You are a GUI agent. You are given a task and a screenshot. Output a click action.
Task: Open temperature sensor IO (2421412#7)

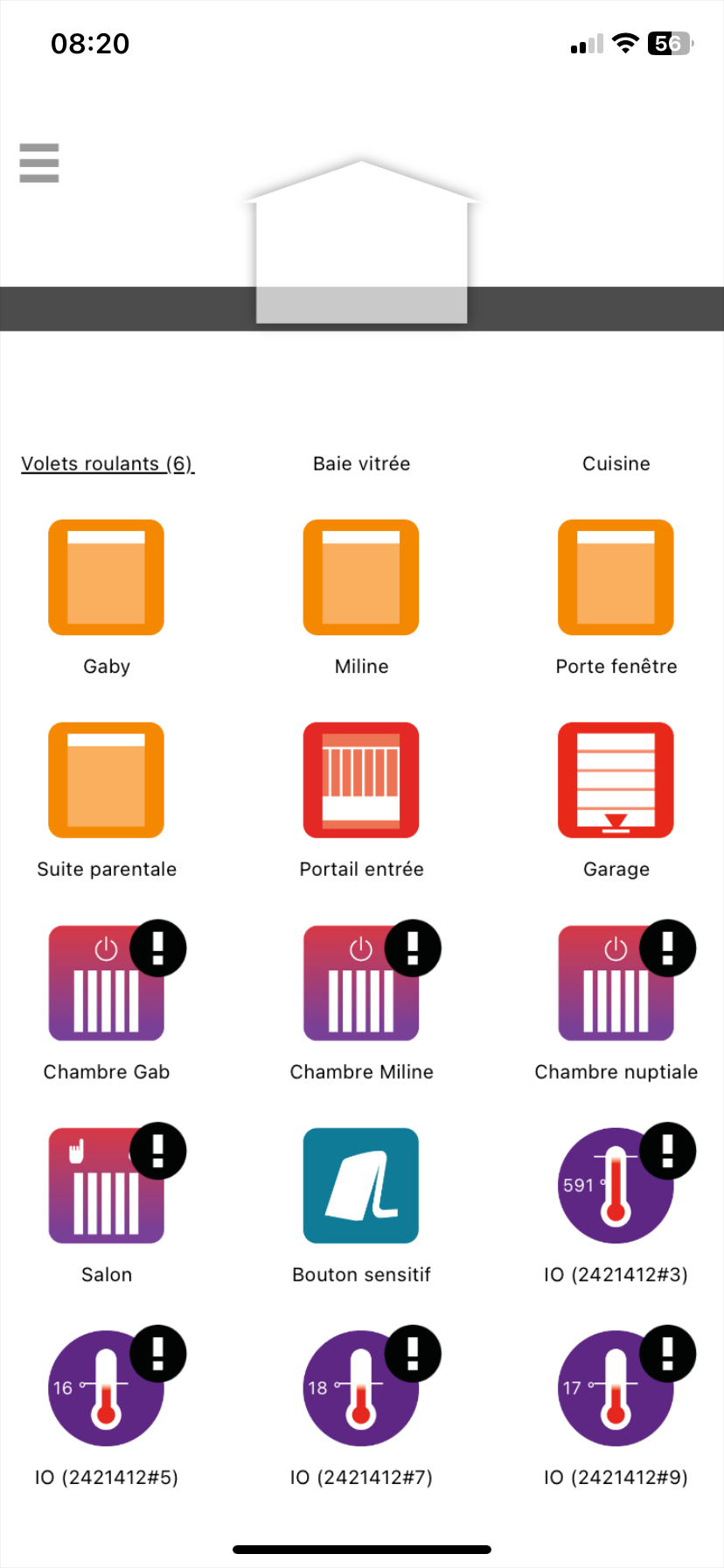click(361, 1389)
